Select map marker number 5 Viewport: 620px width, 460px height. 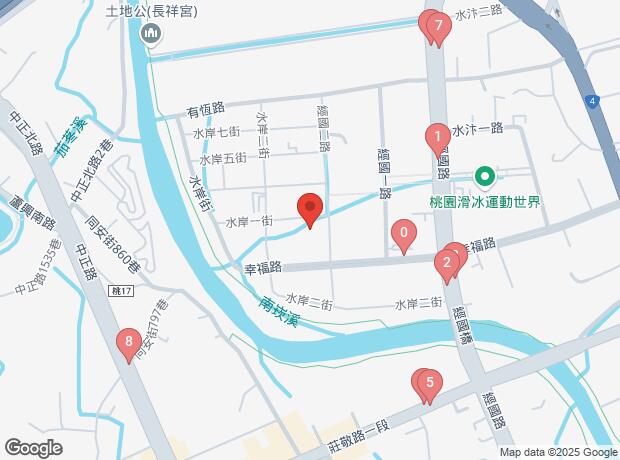(x=429, y=382)
